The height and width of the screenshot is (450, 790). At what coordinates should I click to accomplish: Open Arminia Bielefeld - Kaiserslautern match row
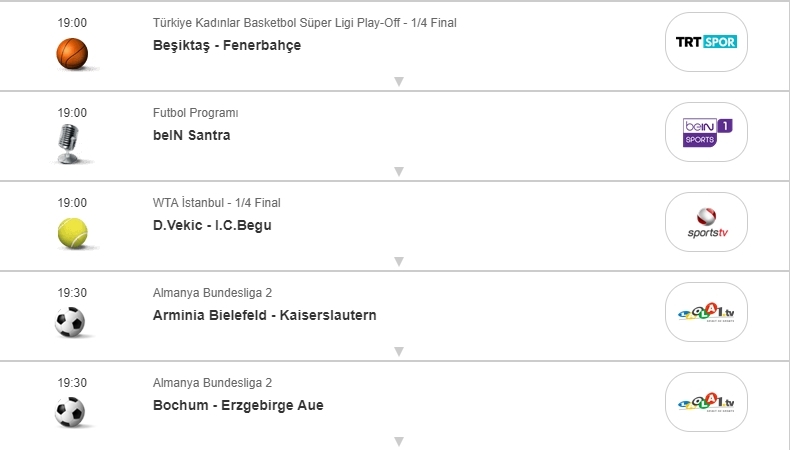pyautogui.click(x=265, y=315)
